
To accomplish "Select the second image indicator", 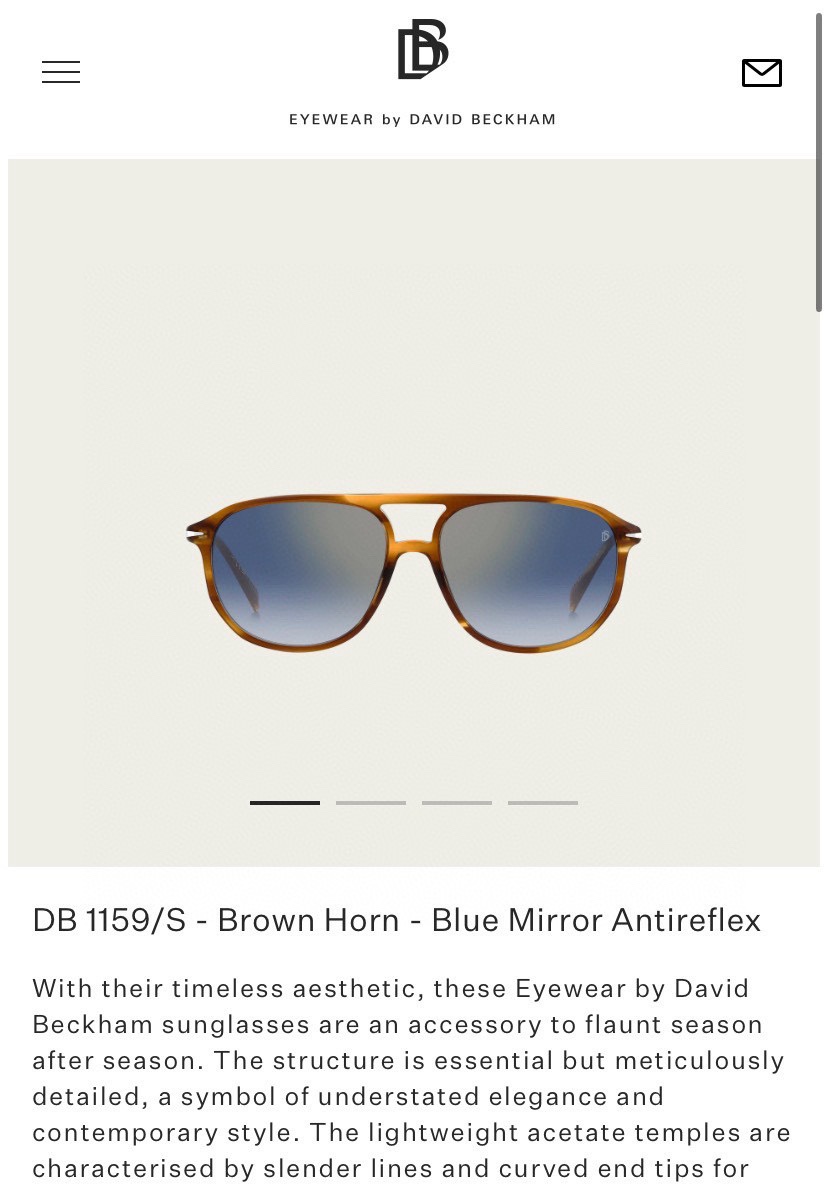I will point(371,802).
